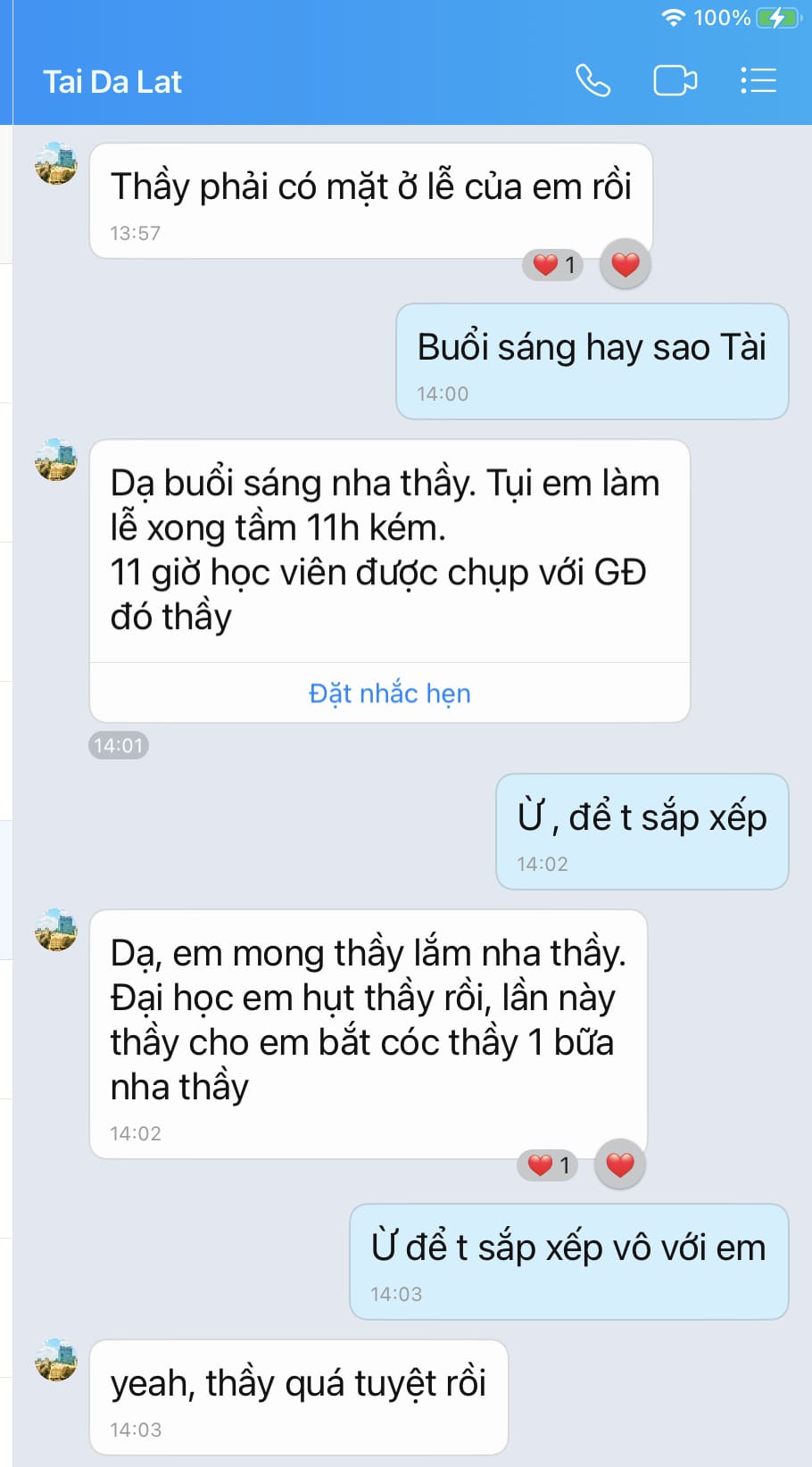
Task: Open the conversation options menu
Action: (758, 81)
